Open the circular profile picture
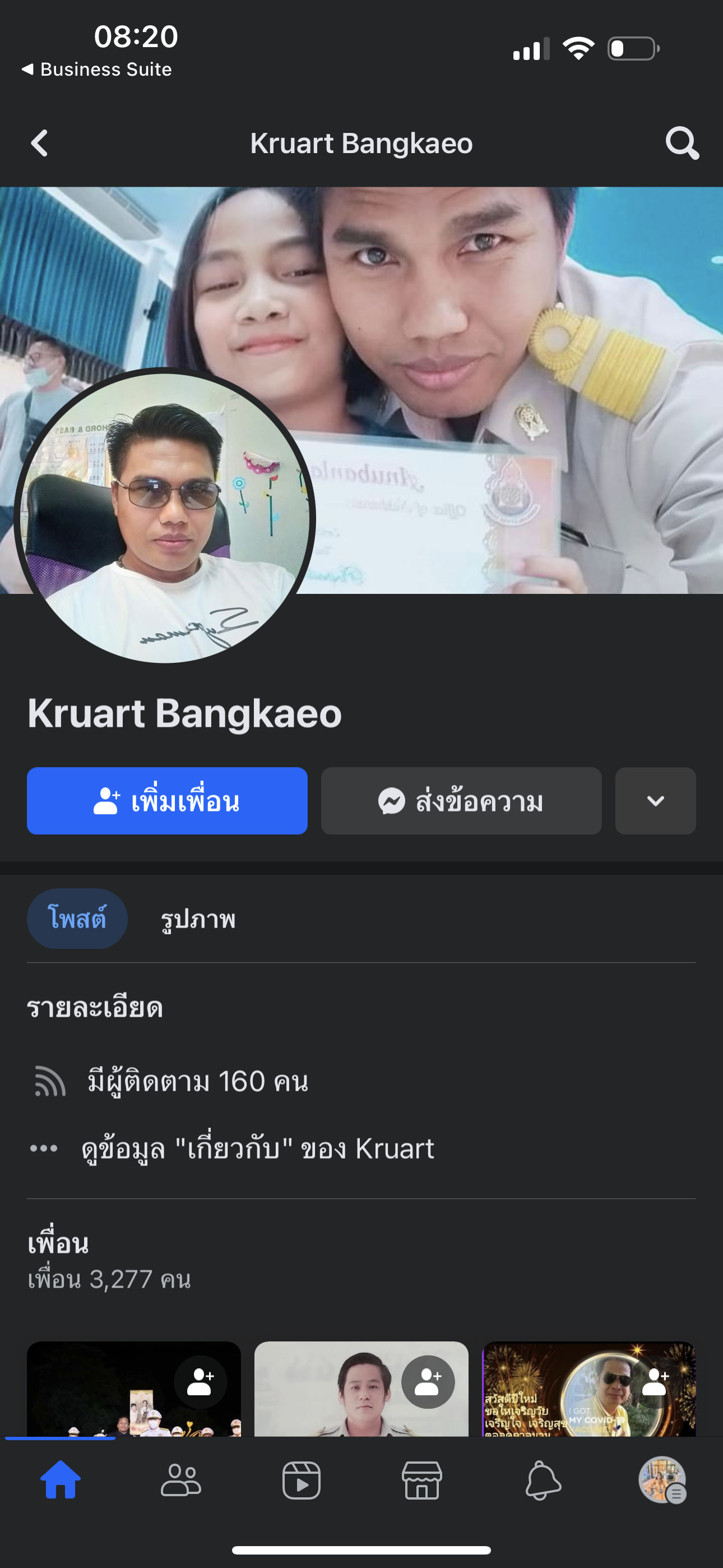The width and height of the screenshot is (723, 1568). point(164,516)
